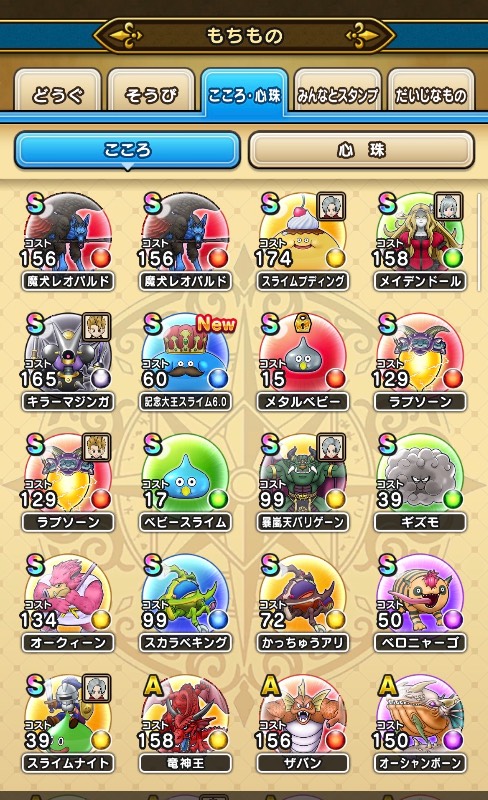The height and width of the screenshot is (800, 488).
Task: Open the そうび tab
Action: 151,92
